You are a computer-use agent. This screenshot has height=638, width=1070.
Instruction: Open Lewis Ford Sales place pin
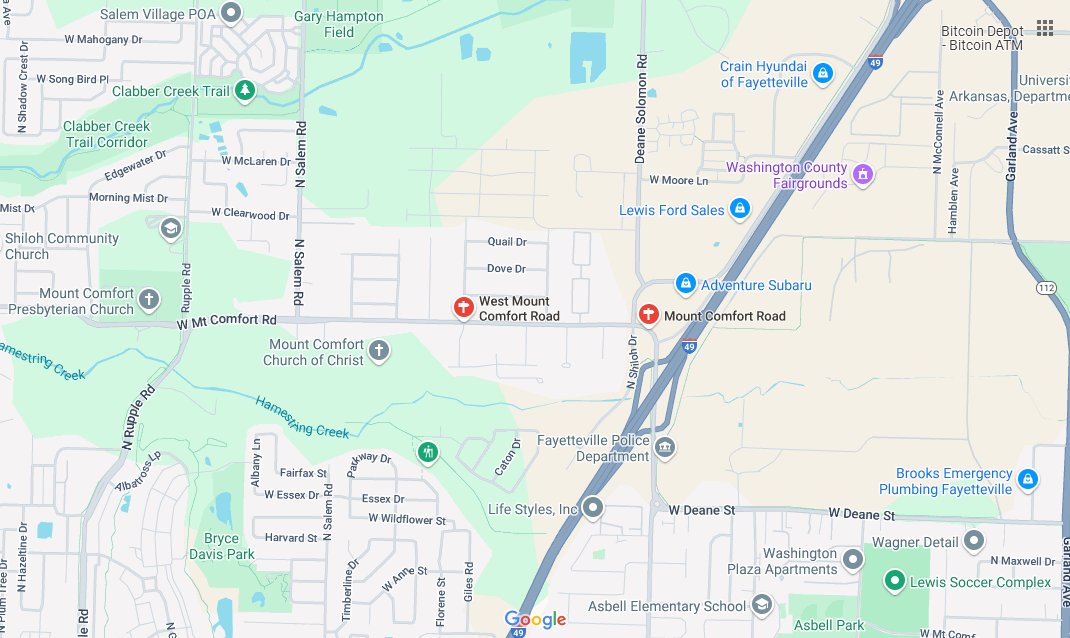tap(740, 209)
